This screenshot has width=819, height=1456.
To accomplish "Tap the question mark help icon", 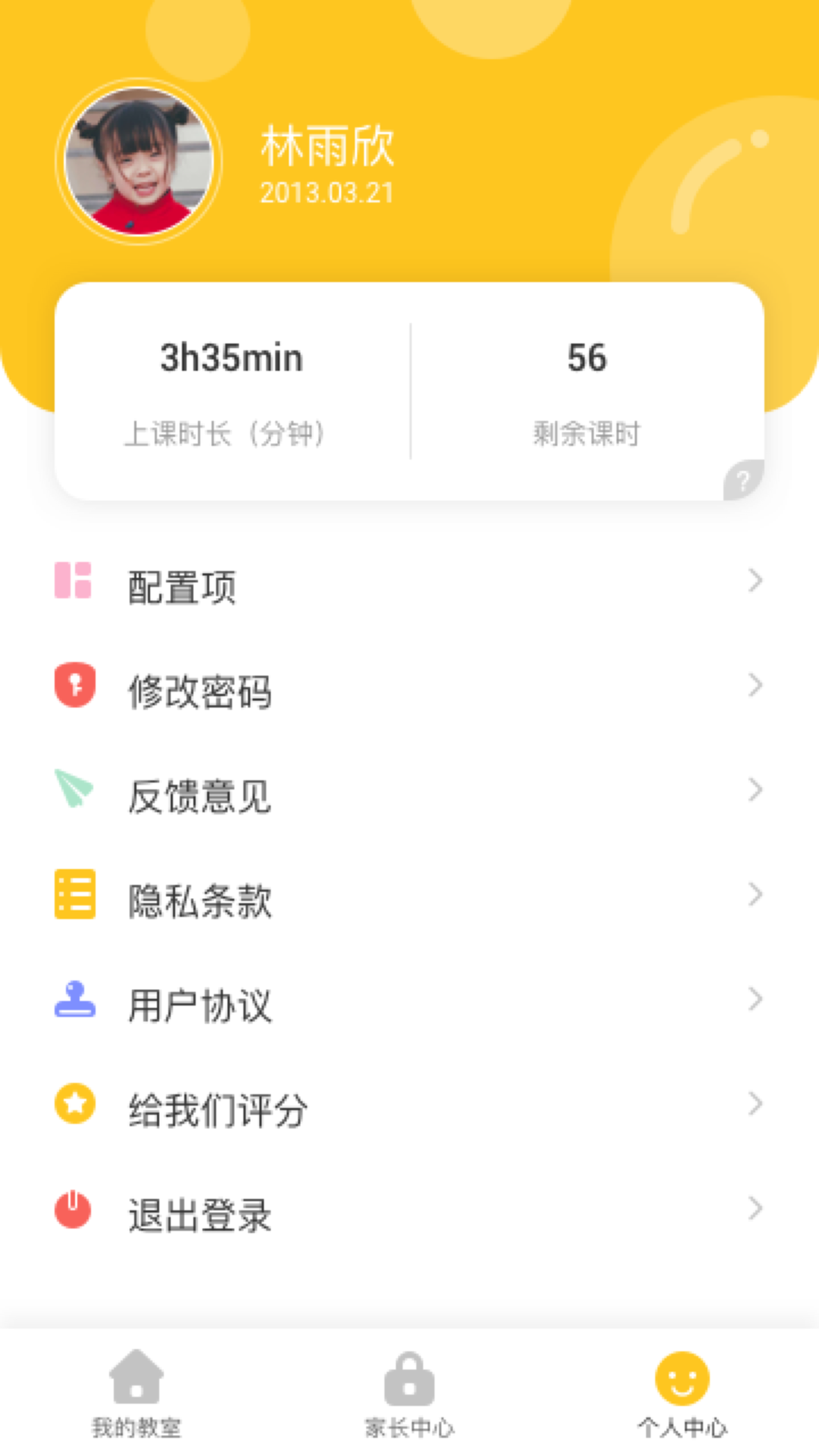I will coord(743,480).
